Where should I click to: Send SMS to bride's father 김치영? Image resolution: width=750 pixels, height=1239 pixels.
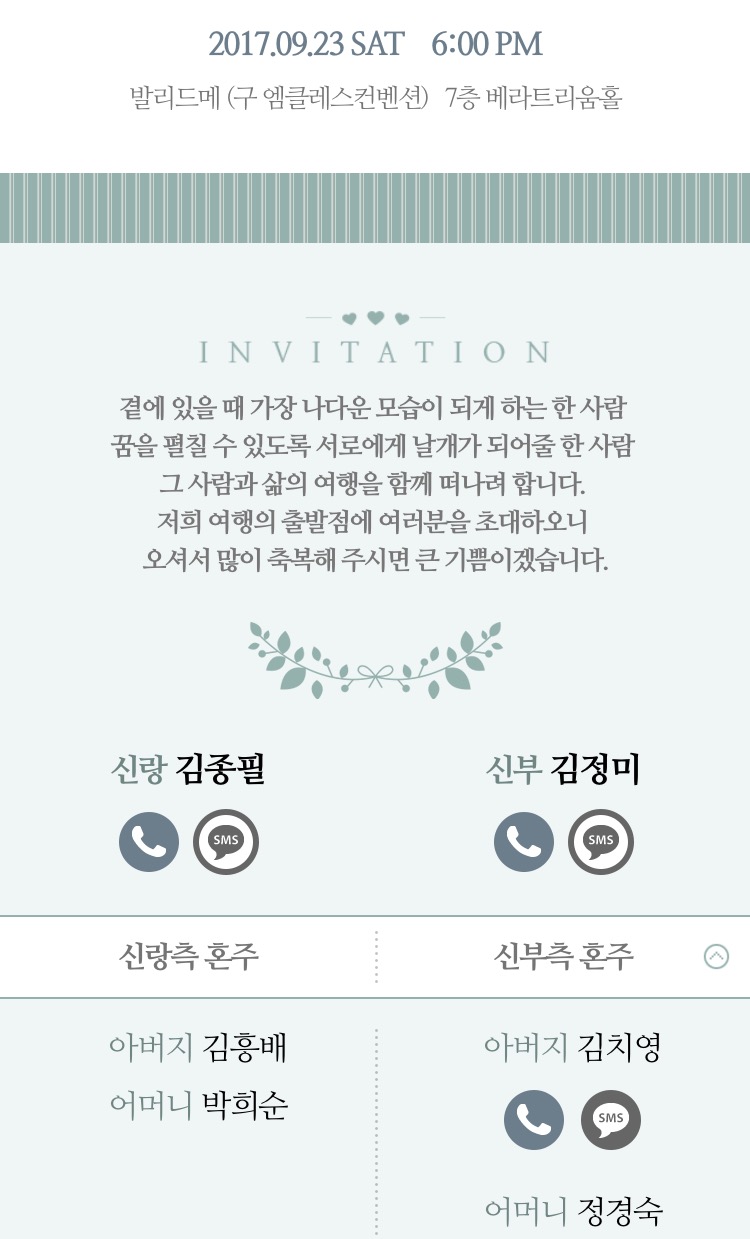pos(610,1120)
